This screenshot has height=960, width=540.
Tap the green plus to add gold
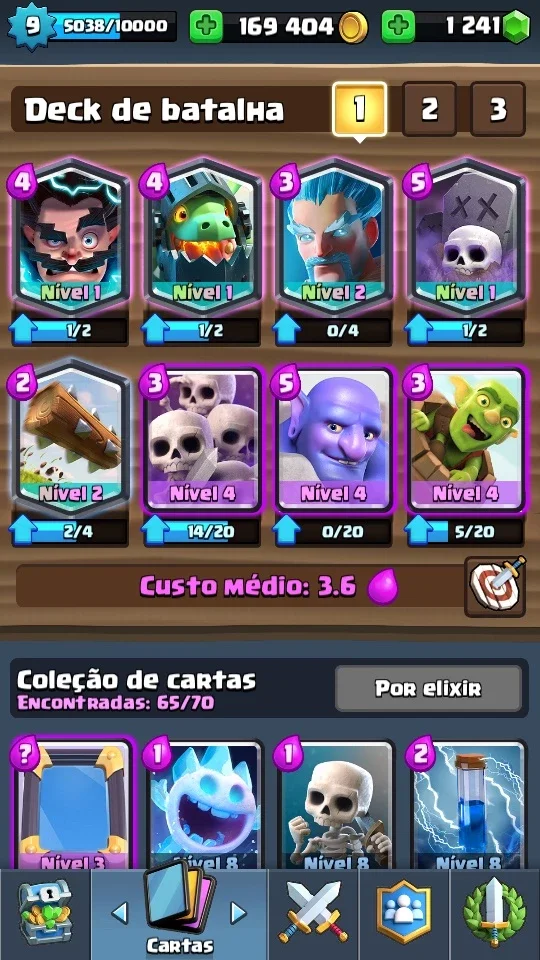coord(206,27)
